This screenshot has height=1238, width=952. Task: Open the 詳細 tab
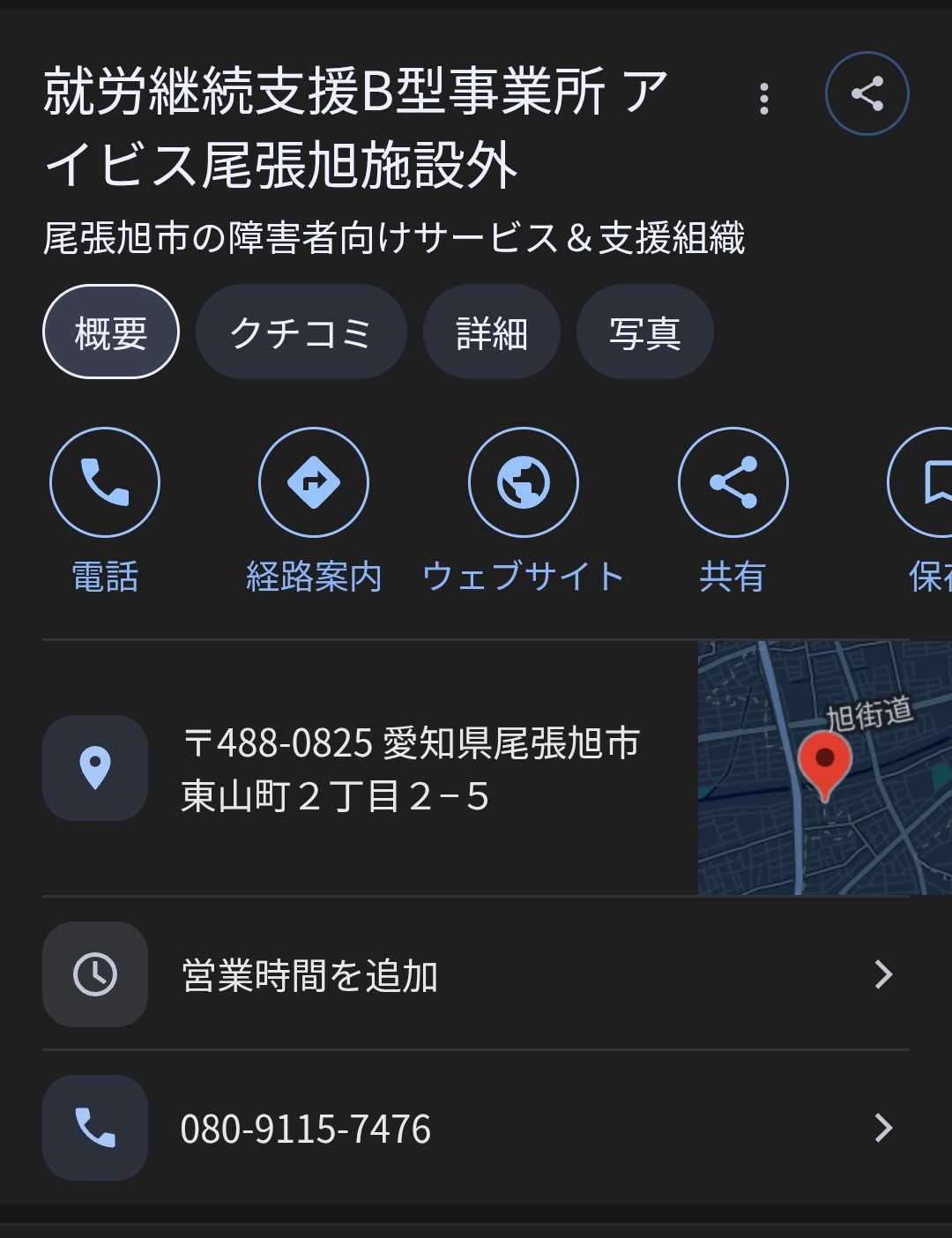point(491,332)
